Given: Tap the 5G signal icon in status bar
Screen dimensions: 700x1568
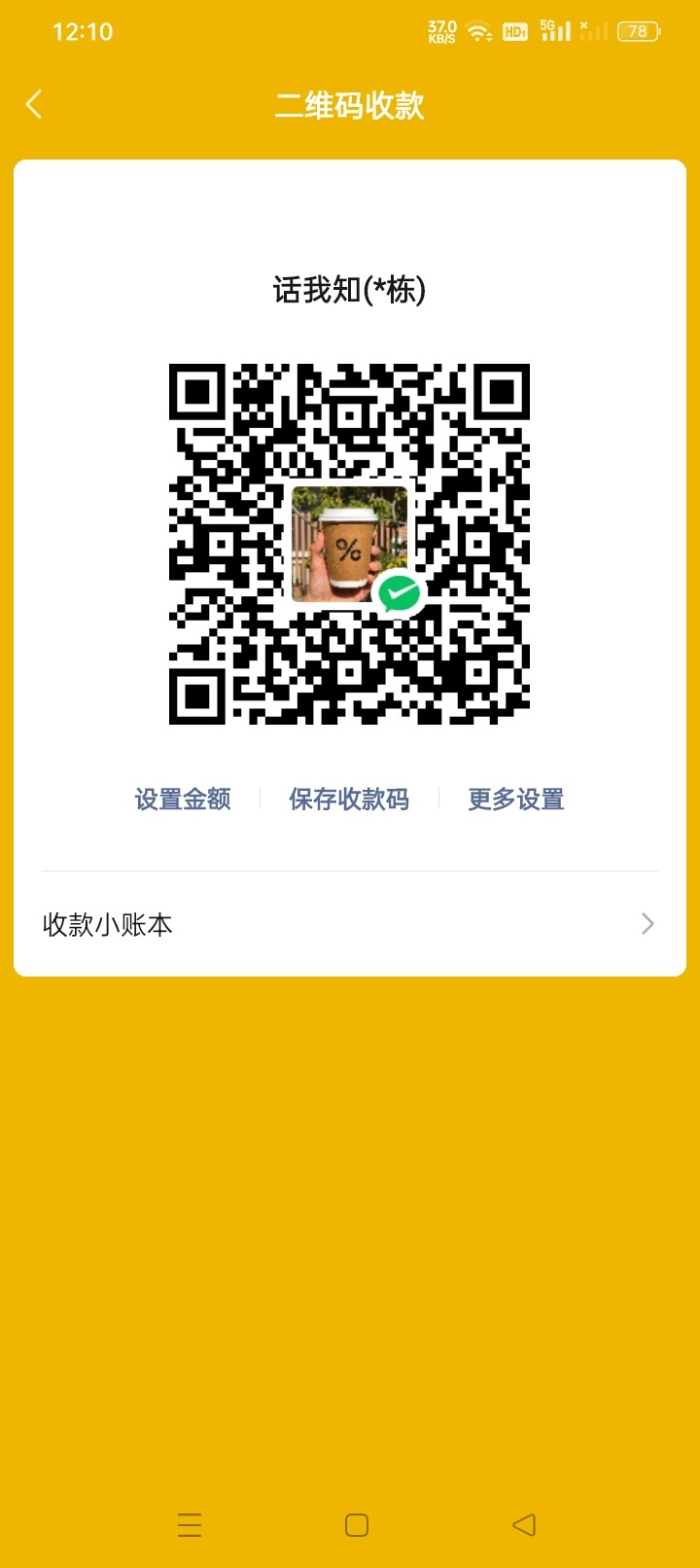Looking at the screenshot, I should (554, 29).
